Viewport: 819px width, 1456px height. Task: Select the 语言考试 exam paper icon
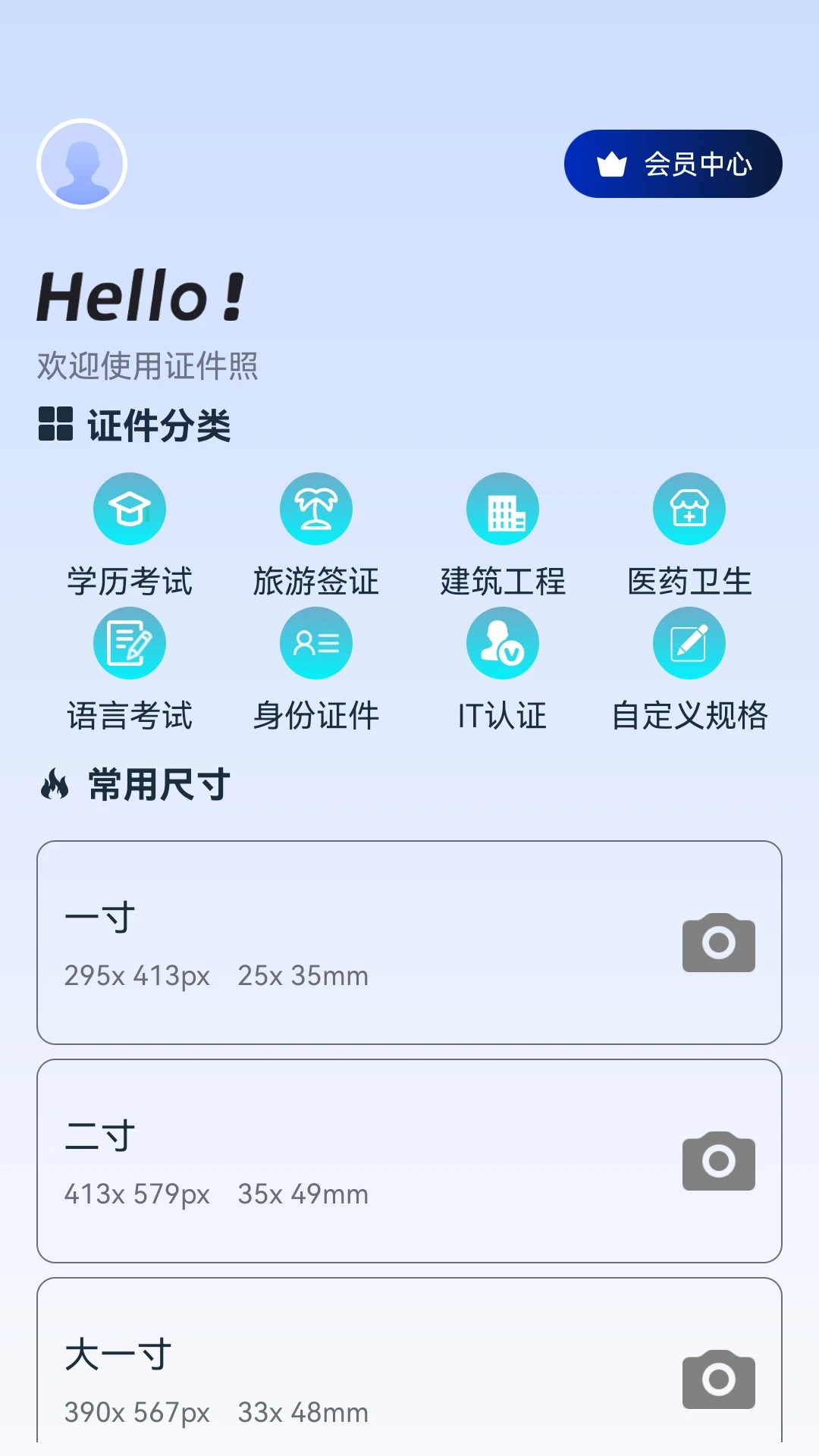(x=129, y=642)
